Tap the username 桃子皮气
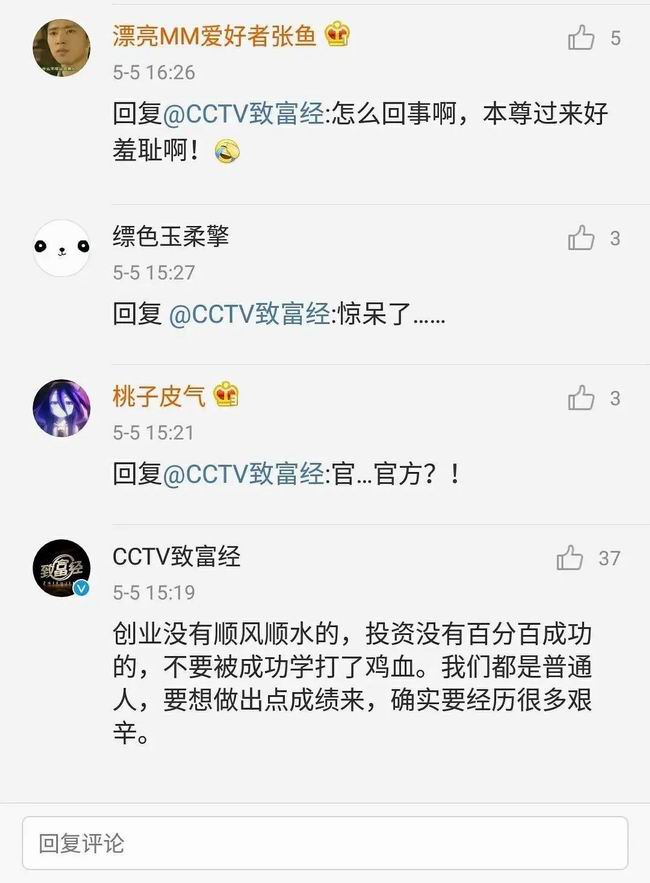 (x=159, y=395)
